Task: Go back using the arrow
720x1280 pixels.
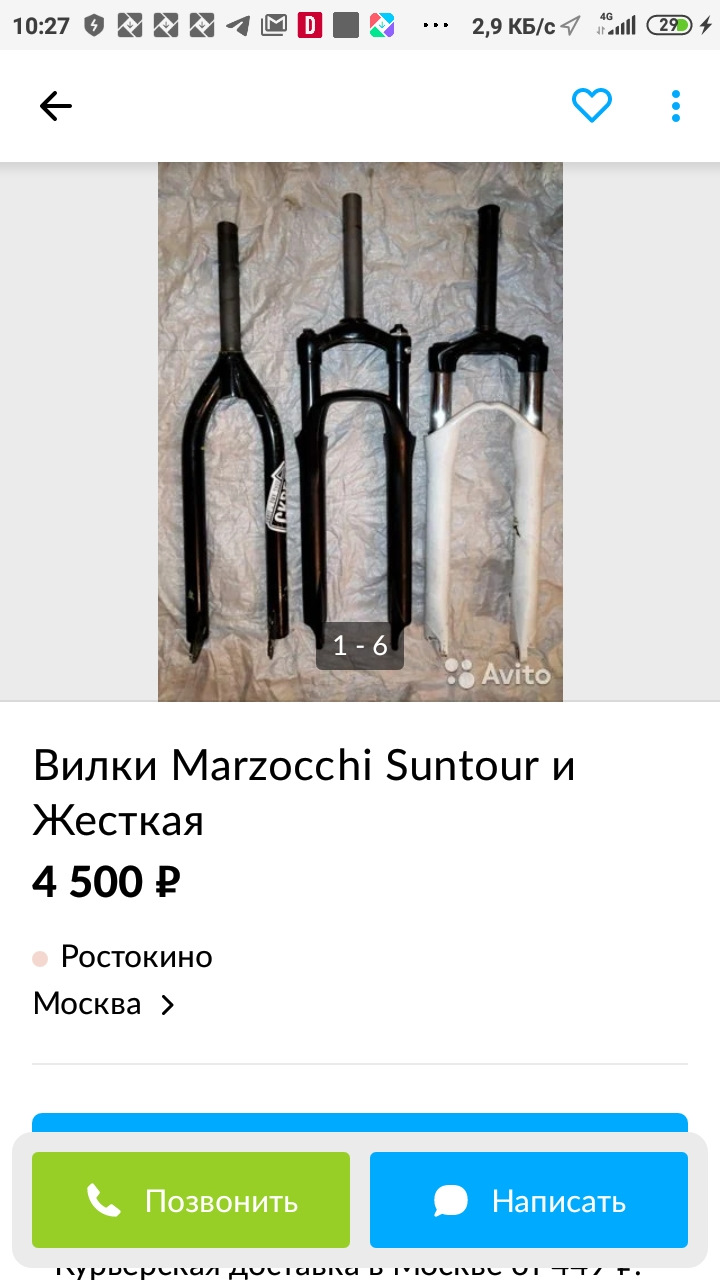Action: pyautogui.click(x=56, y=106)
